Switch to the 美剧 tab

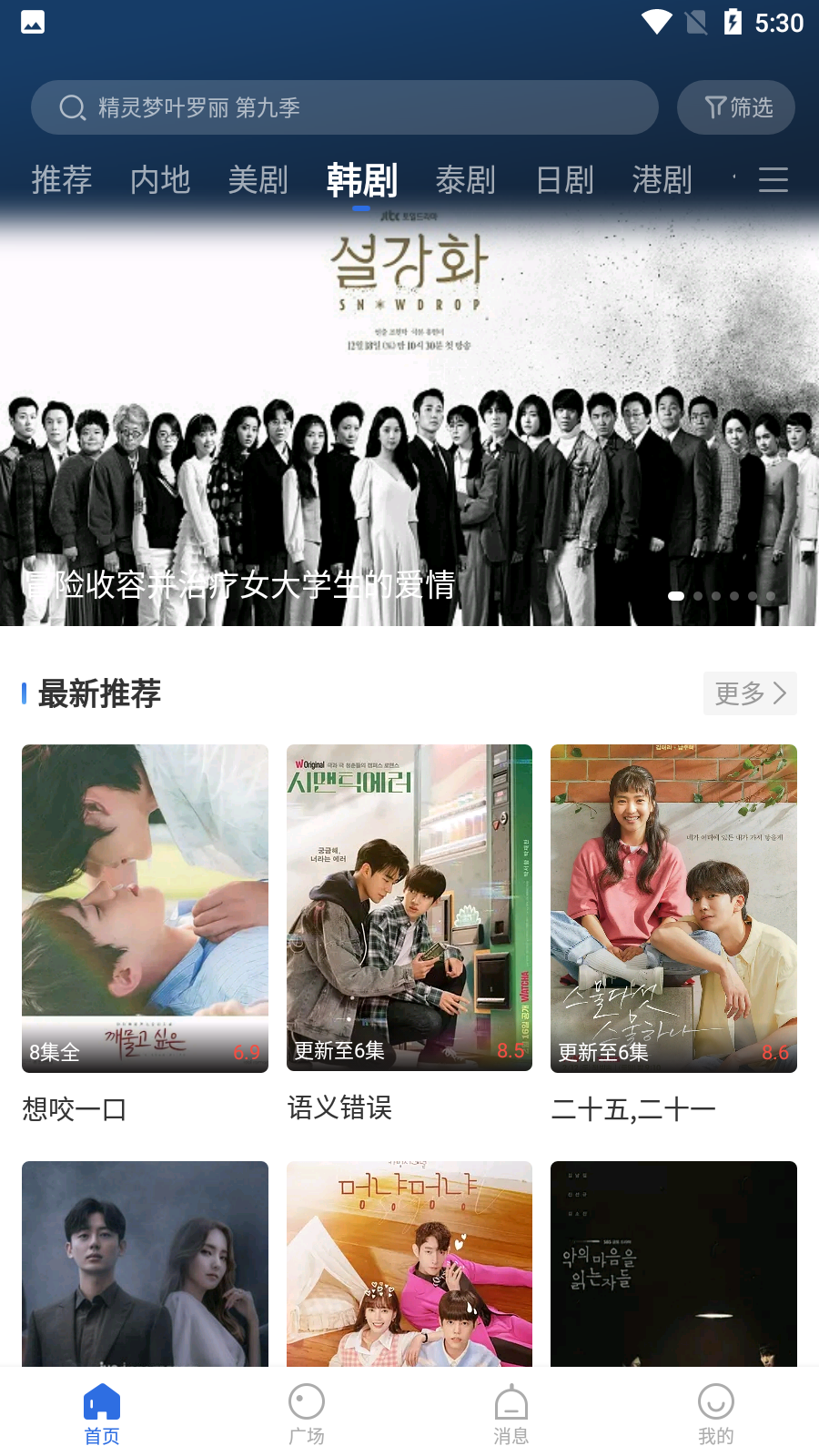coord(258,180)
